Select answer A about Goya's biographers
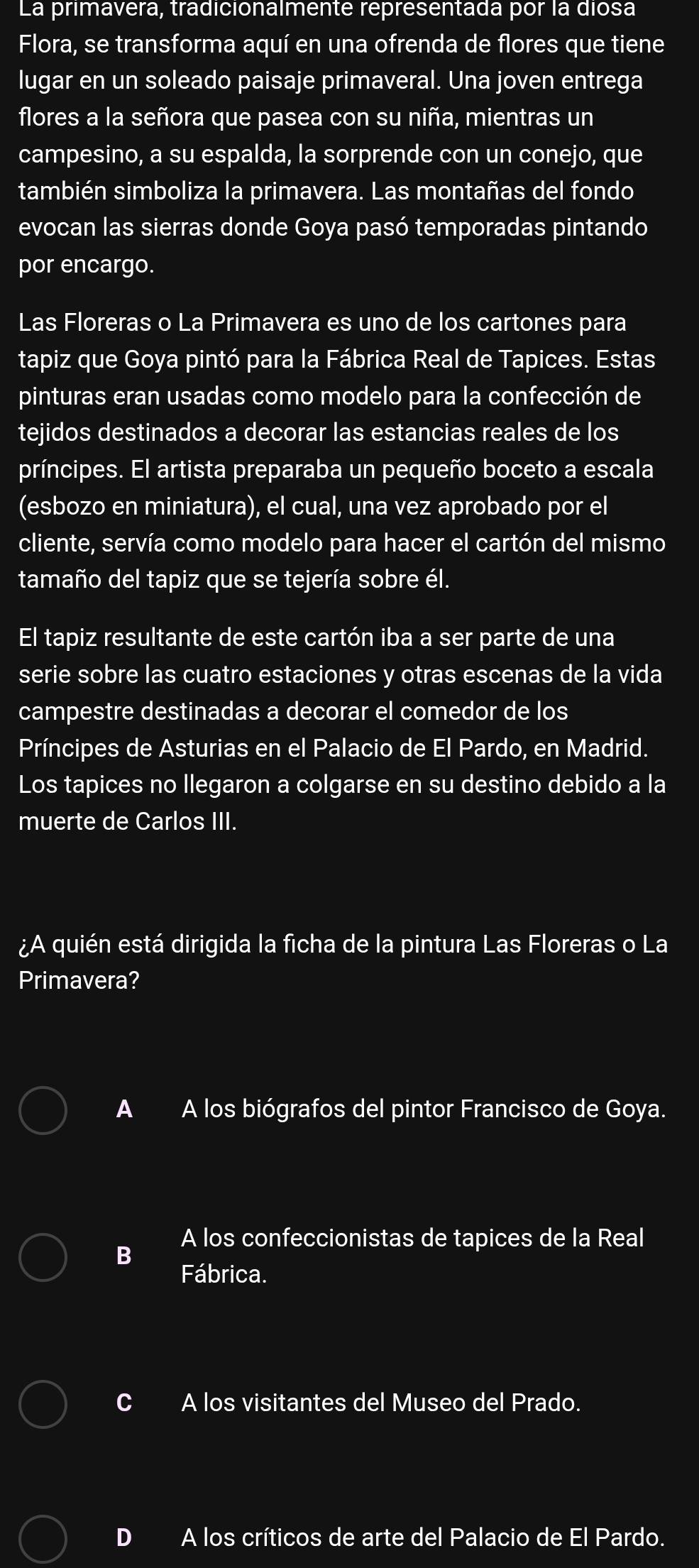Viewport: 699px width, 1568px height. (43, 1109)
